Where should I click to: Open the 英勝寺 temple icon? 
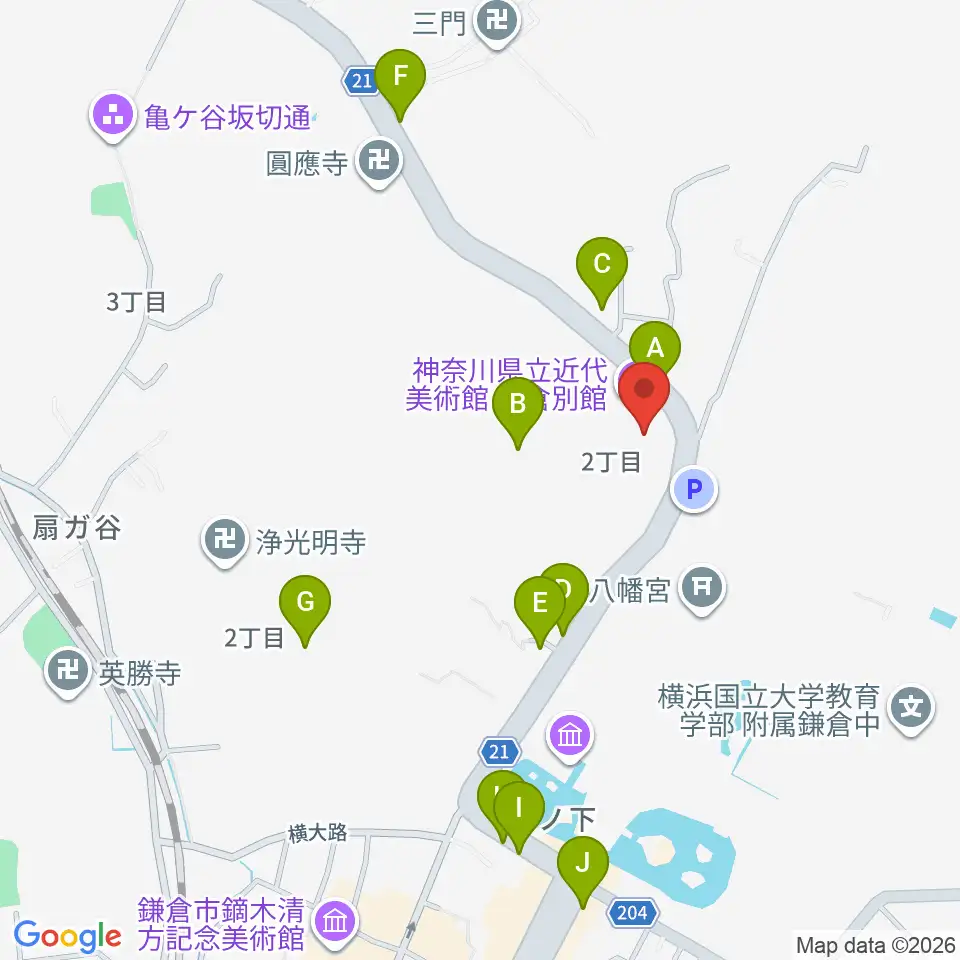68,672
